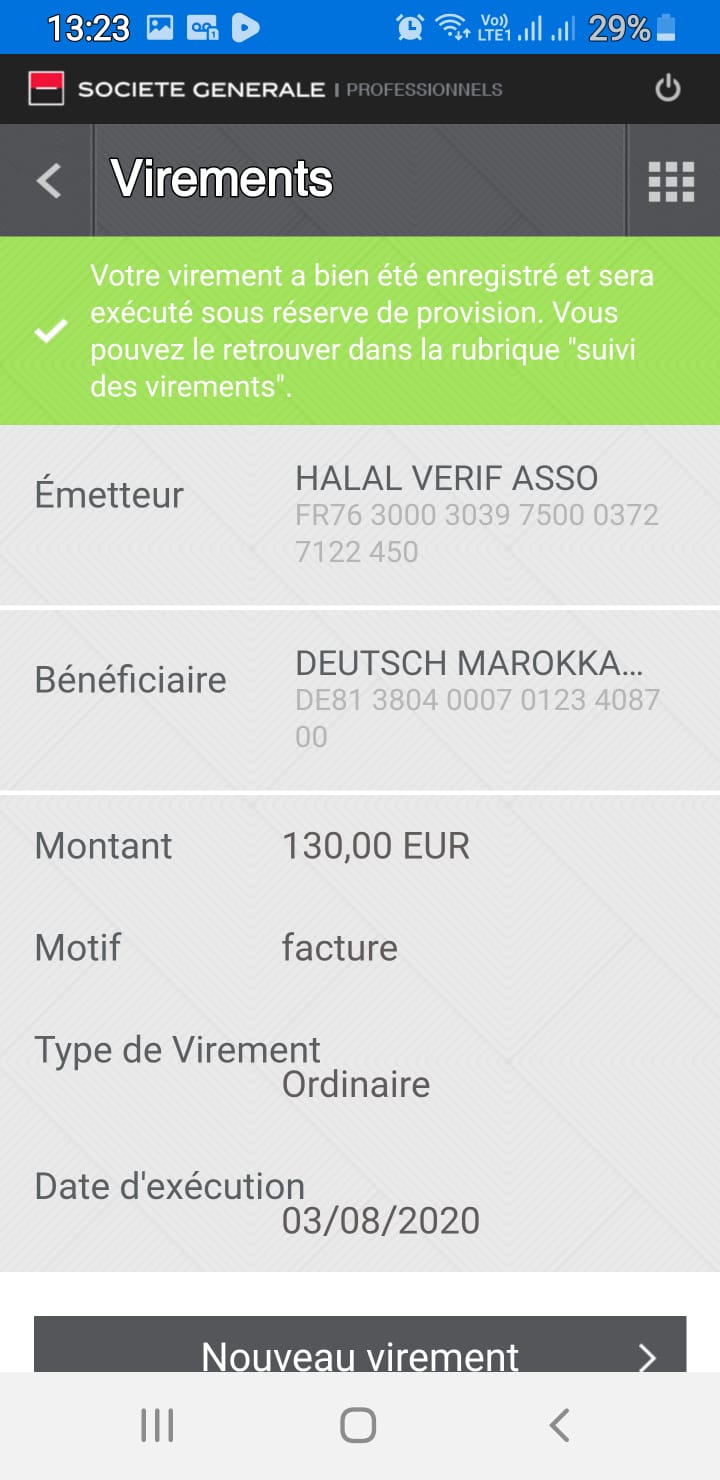The image size is (720, 1480).
Task: Go back using the Virements header arrow
Action: (47, 181)
